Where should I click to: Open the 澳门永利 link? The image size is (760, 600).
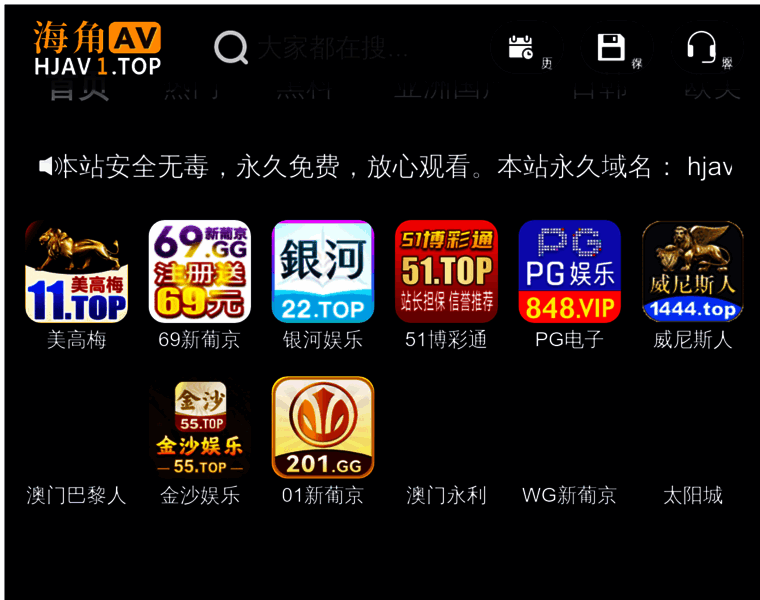click(x=446, y=495)
